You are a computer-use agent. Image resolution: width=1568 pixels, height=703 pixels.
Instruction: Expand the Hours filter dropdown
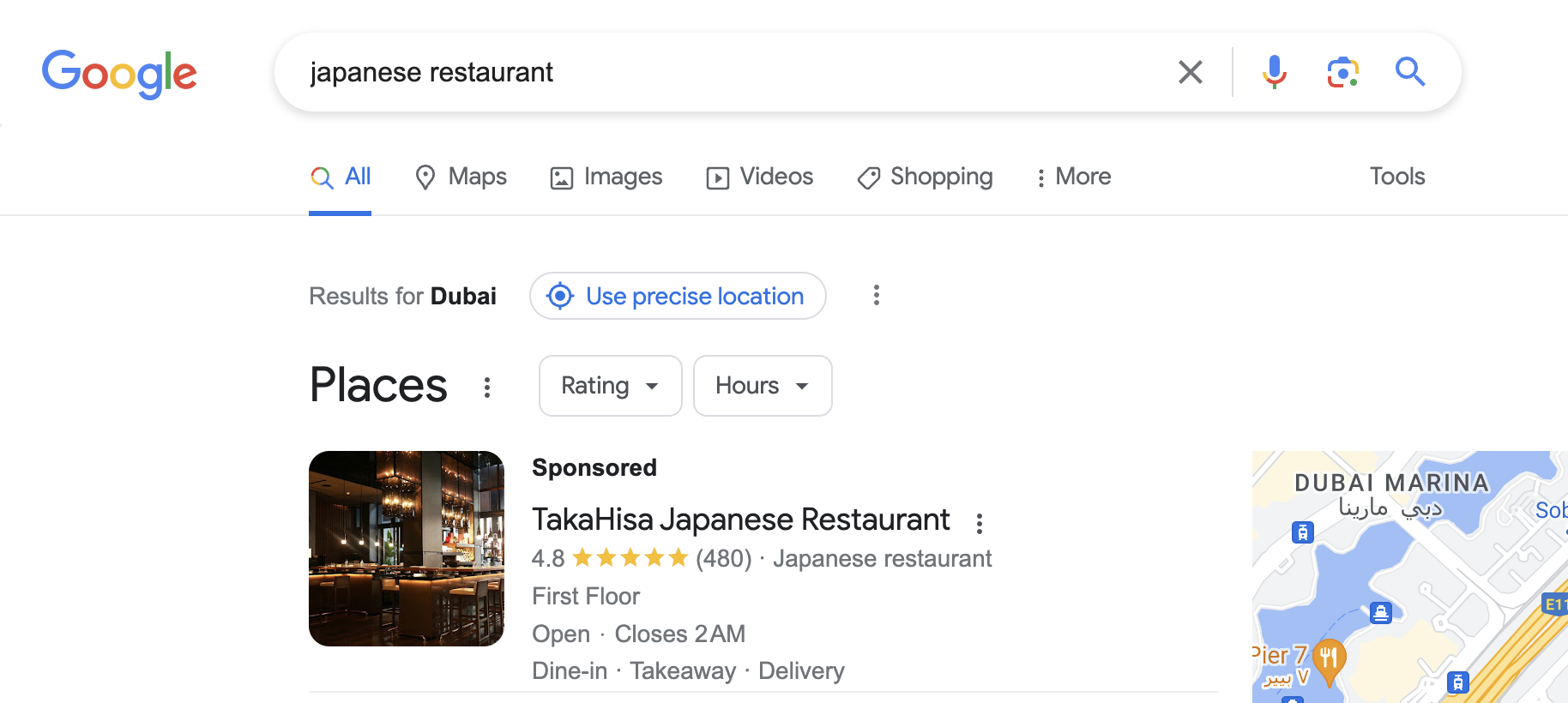click(x=762, y=386)
